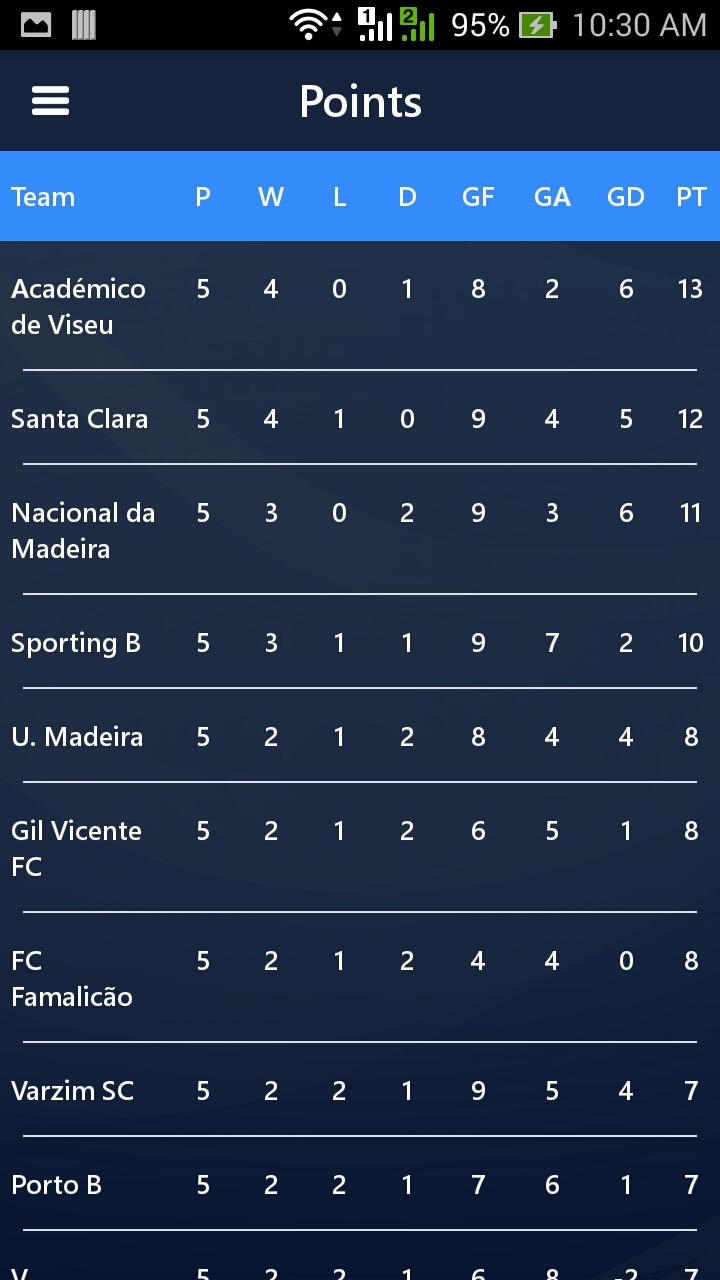Sort teams by the GD column header

click(x=626, y=197)
